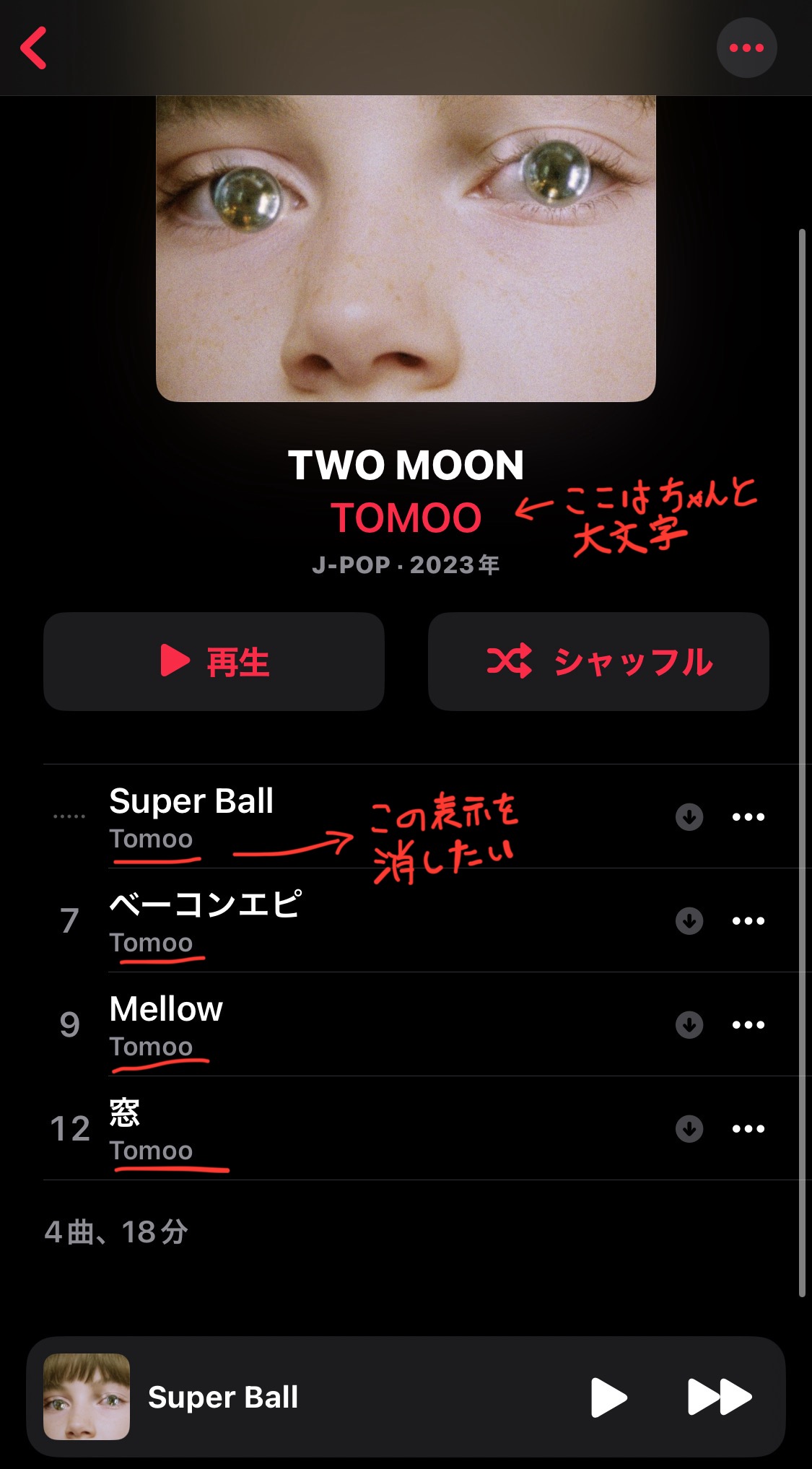
Task: Open the album options menu at top
Action: click(x=746, y=48)
